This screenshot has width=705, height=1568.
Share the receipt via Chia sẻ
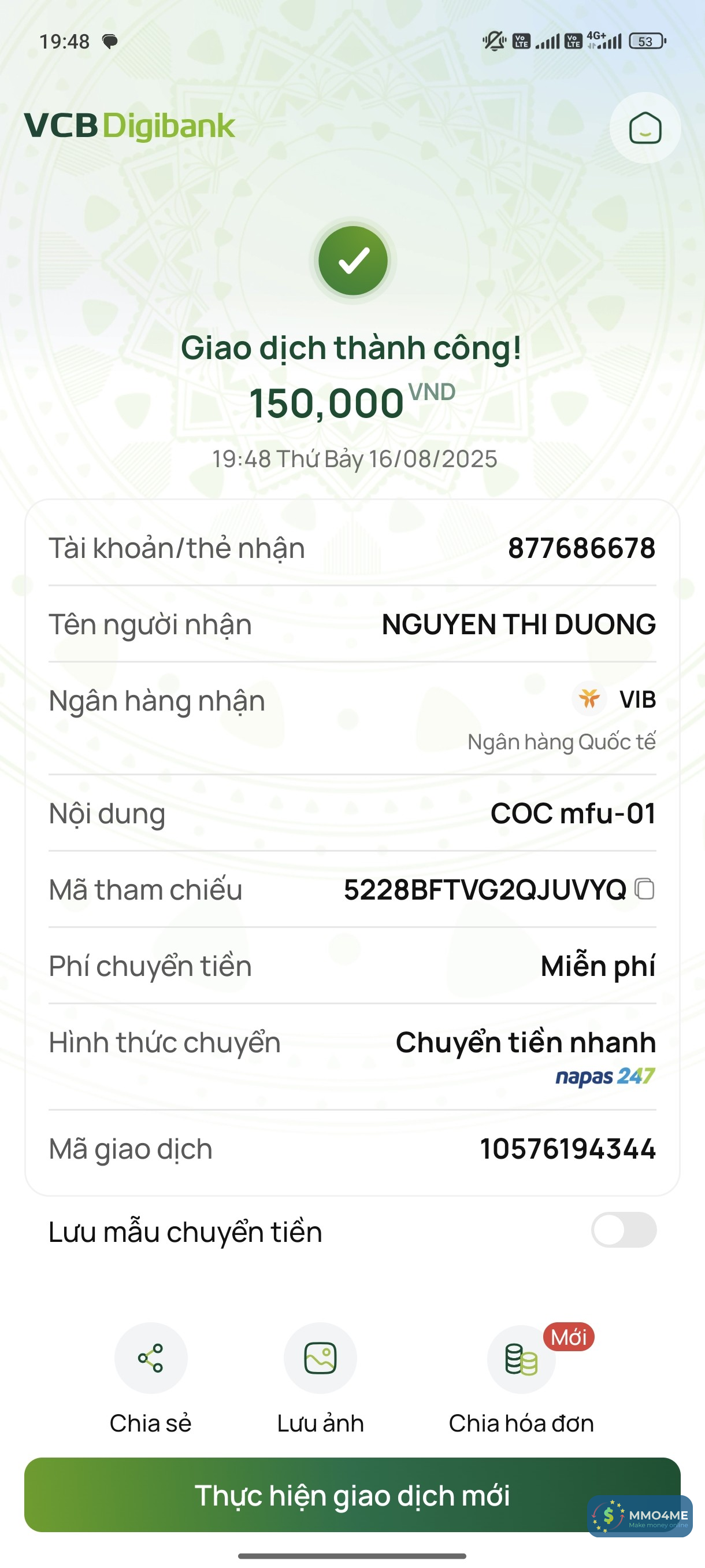(151, 1358)
